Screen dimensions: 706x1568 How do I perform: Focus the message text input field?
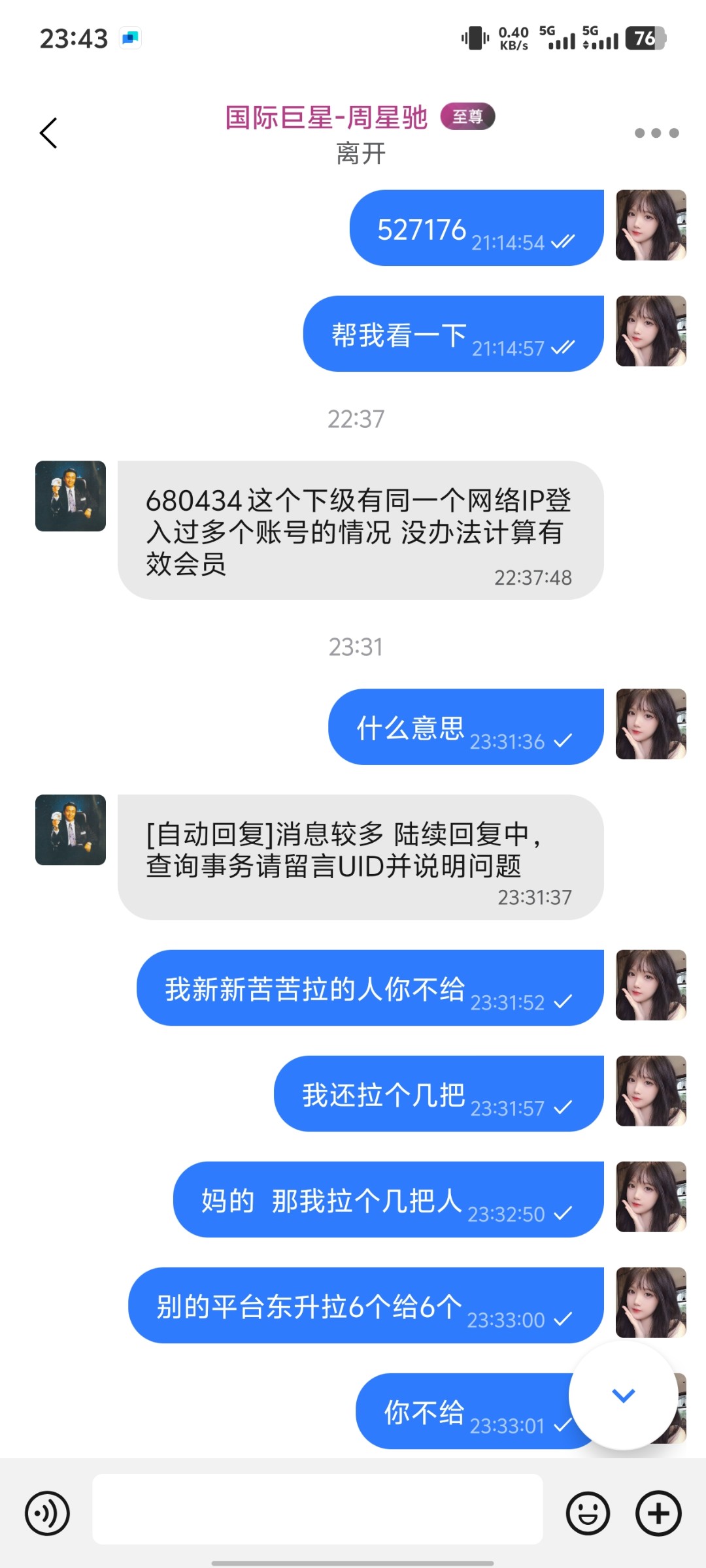[318, 1509]
